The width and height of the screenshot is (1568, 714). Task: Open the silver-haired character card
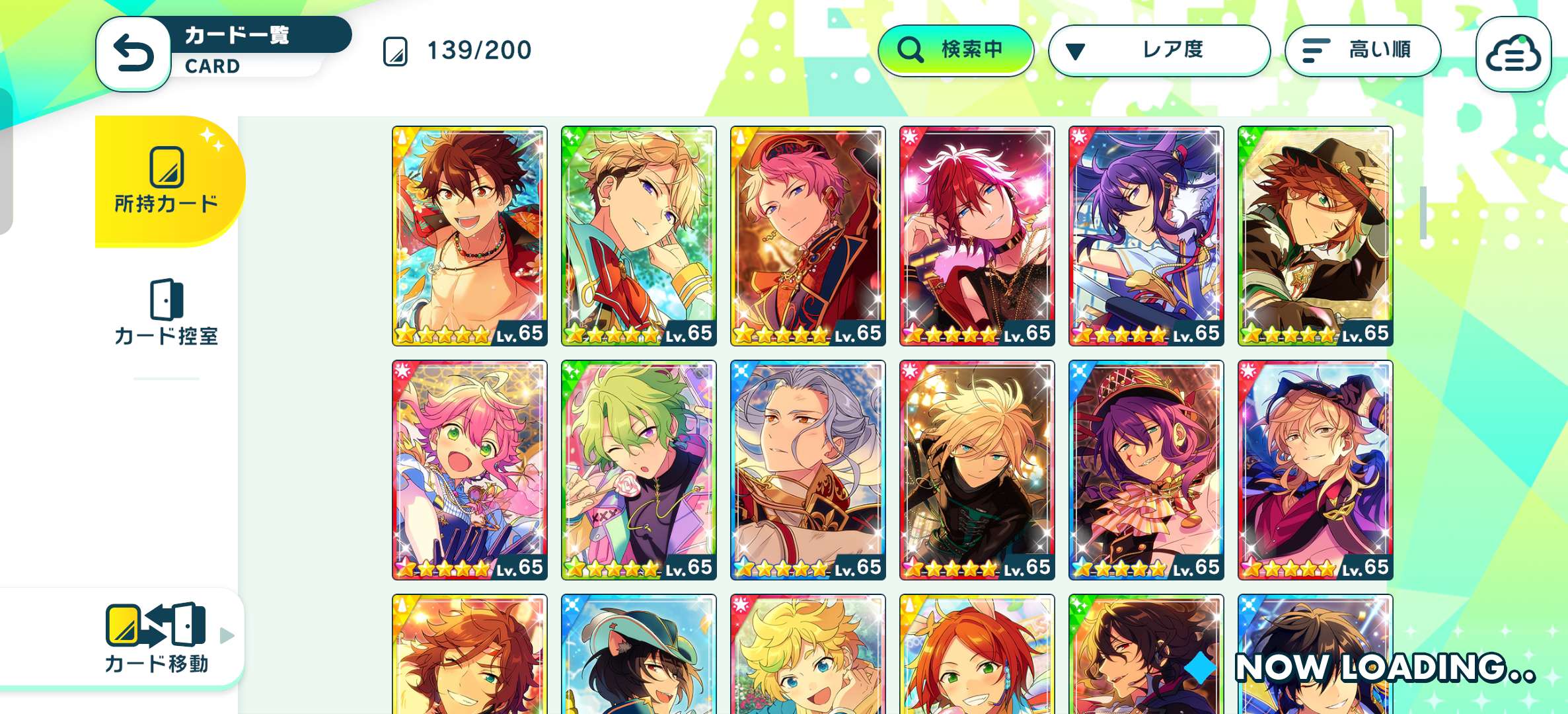point(807,469)
